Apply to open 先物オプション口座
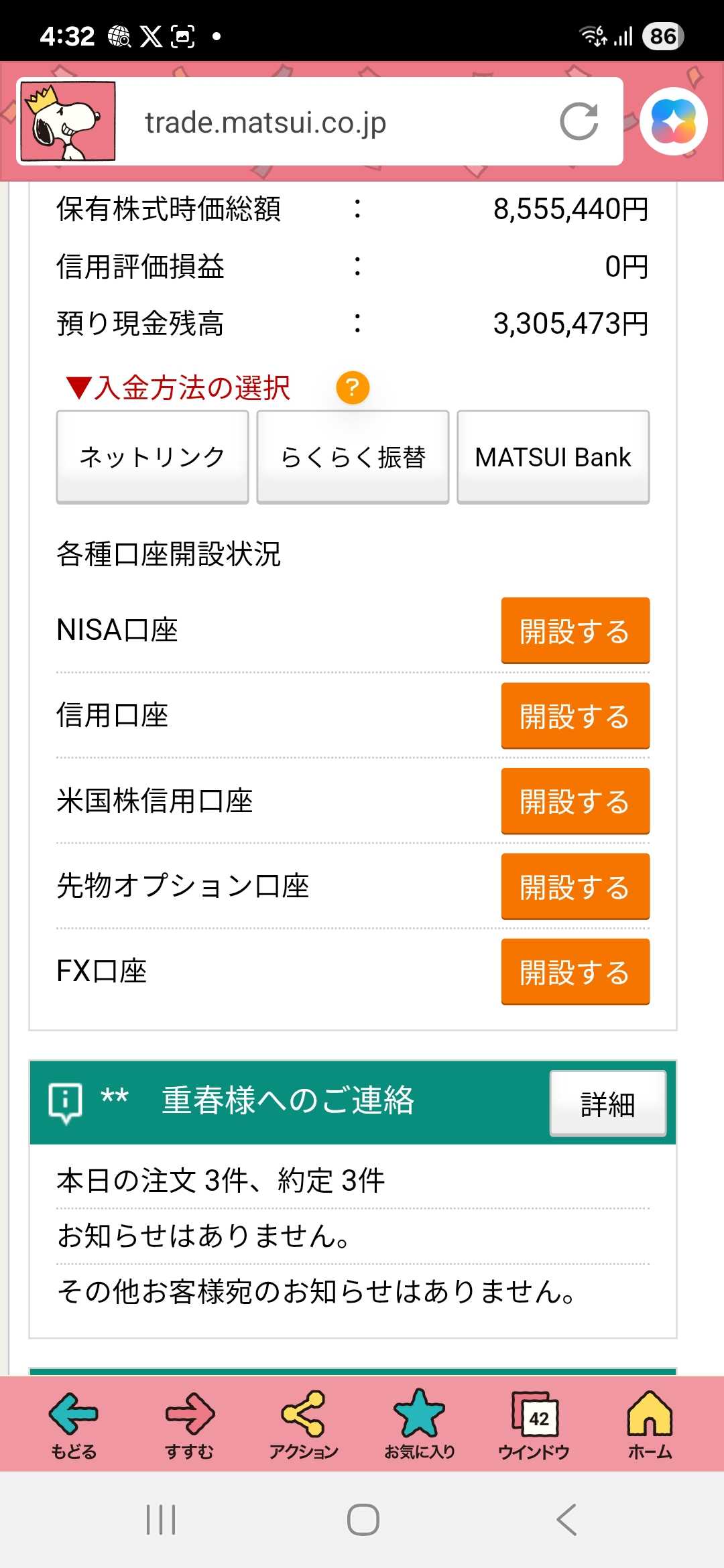This screenshot has width=724, height=1568. coord(575,887)
